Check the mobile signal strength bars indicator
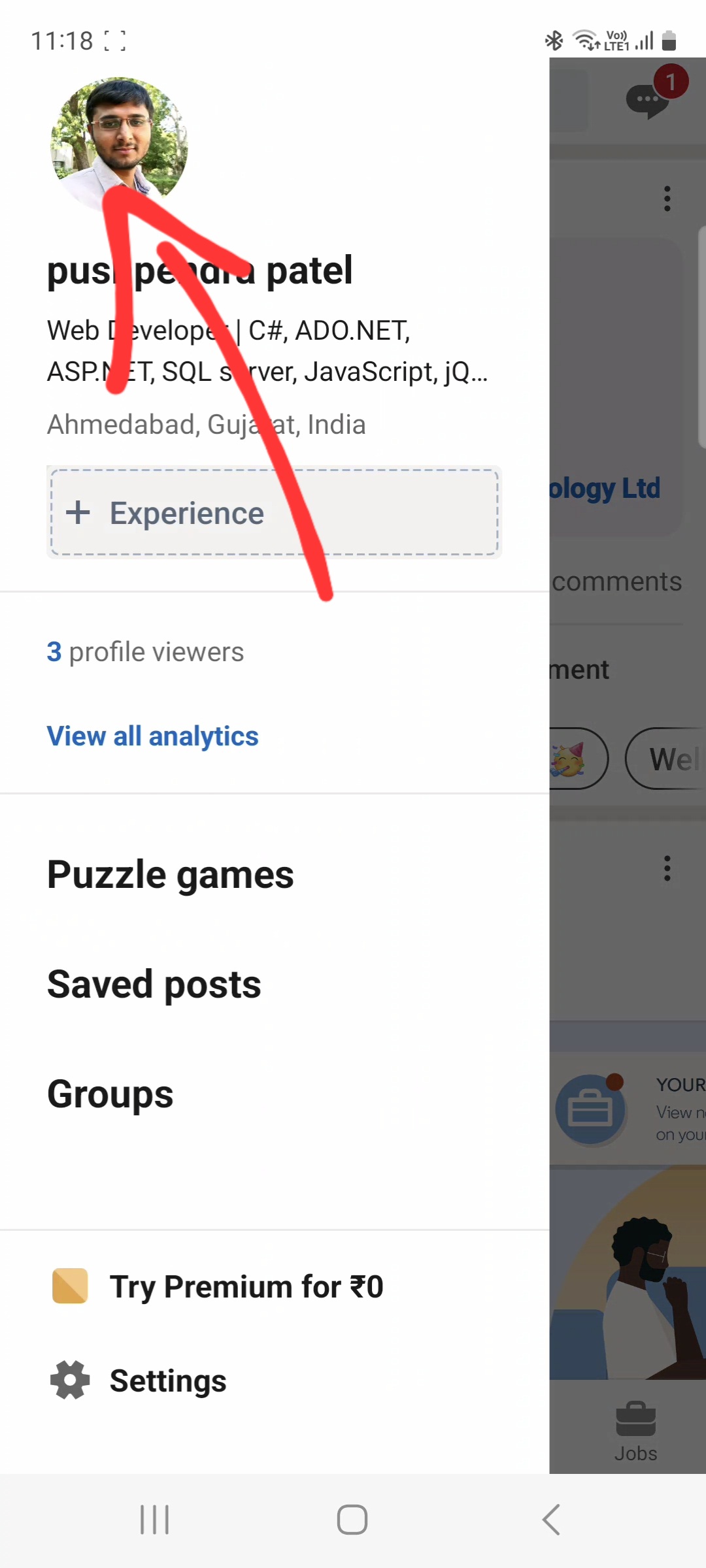The height and width of the screenshot is (1568, 706). pos(643,41)
